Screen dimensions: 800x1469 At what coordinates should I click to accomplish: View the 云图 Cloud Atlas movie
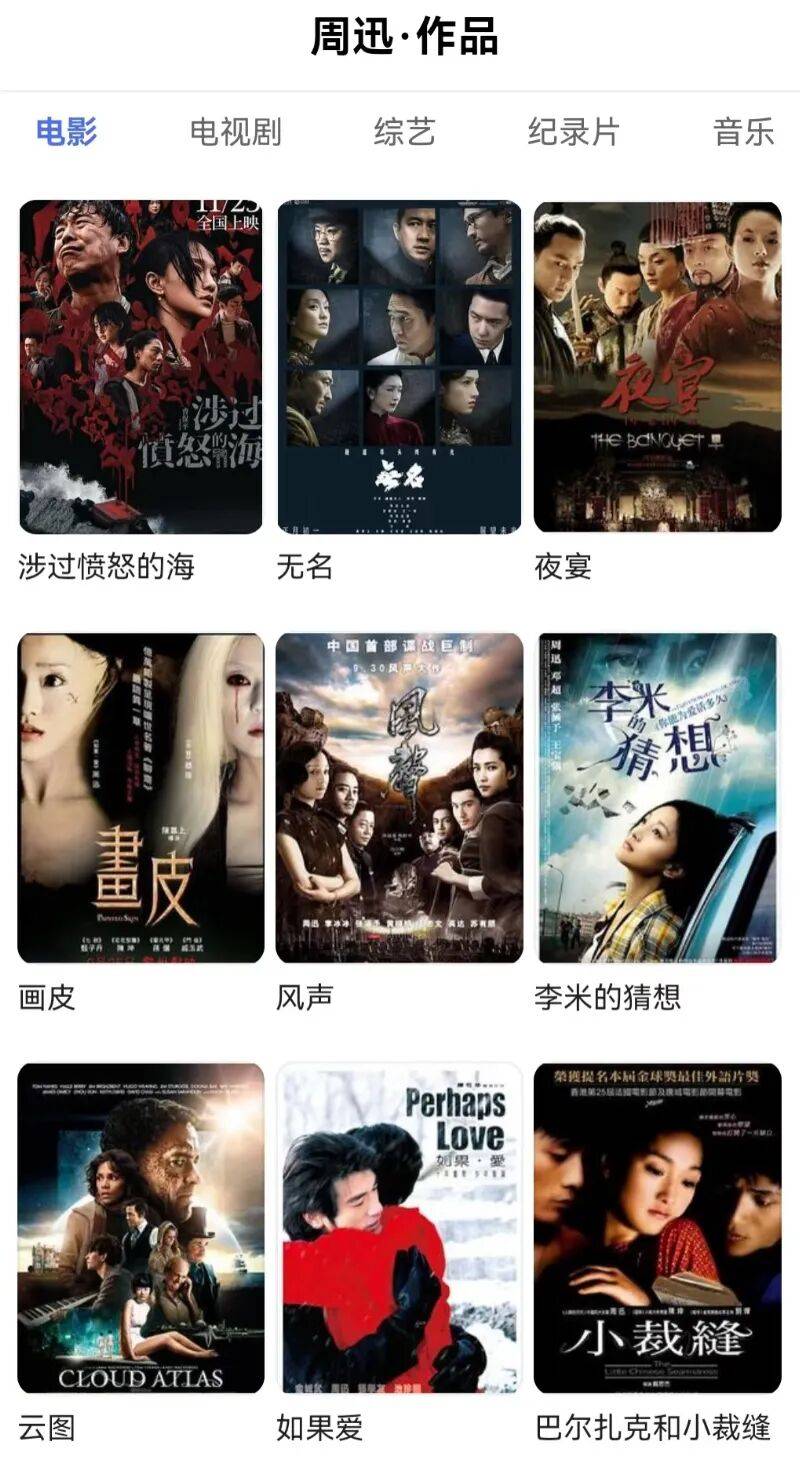click(x=141, y=1228)
